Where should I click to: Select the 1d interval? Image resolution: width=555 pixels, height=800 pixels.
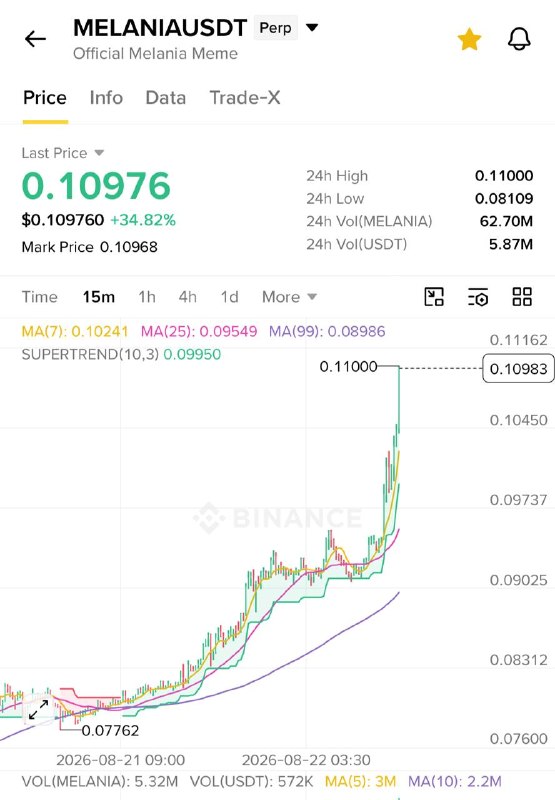coord(229,296)
